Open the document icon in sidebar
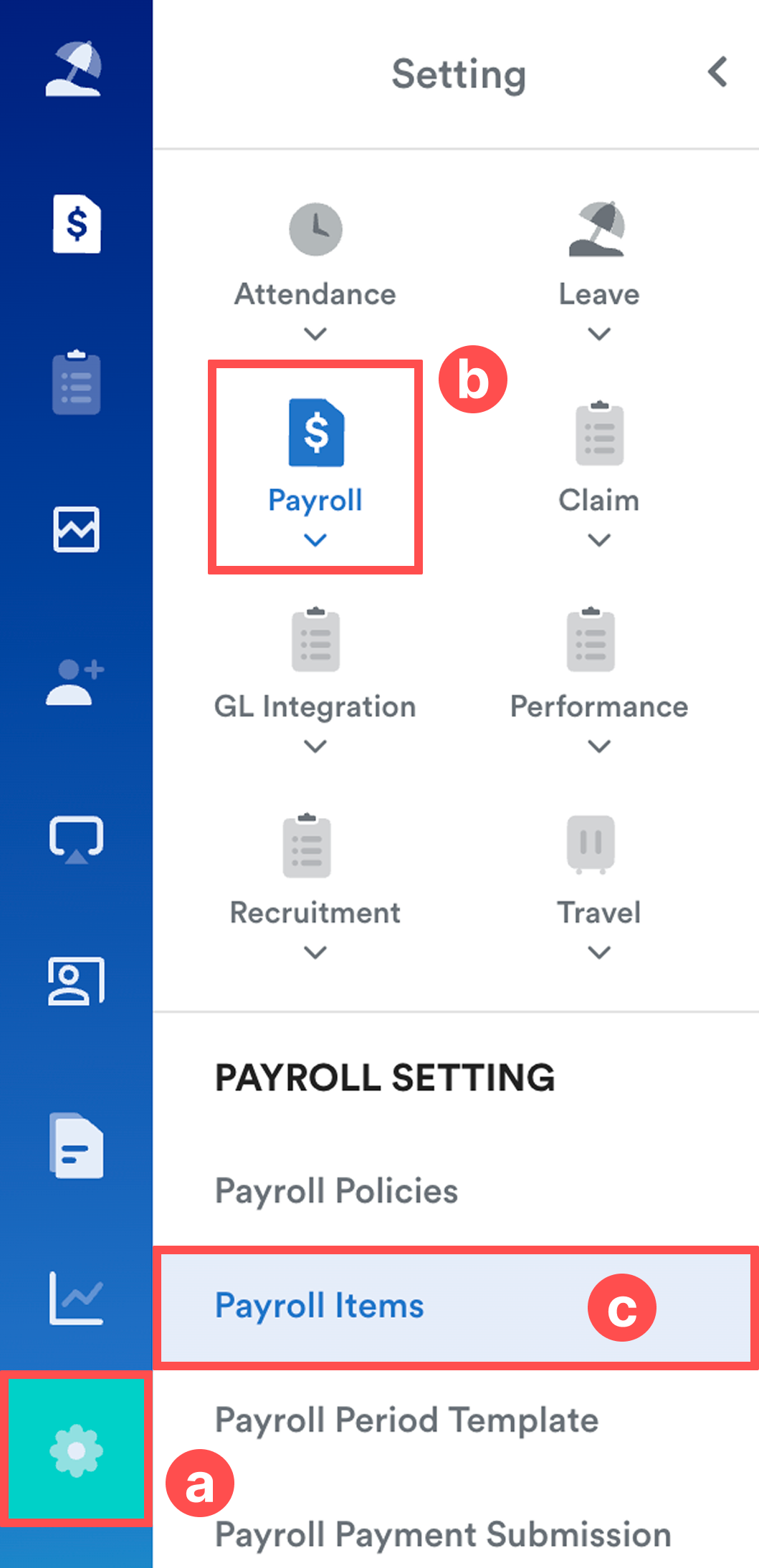 pyautogui.click(x=76, y=1145)
